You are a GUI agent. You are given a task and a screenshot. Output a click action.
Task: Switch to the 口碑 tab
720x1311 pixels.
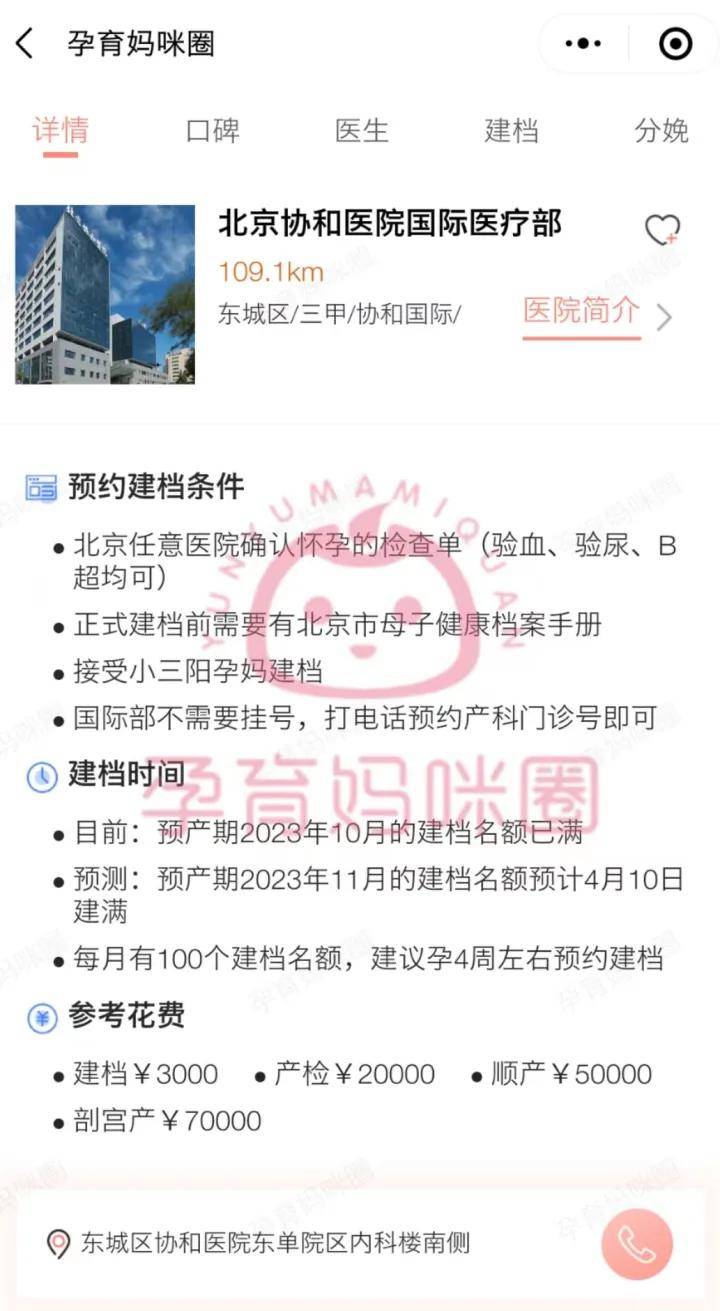(x=212, y=131)
